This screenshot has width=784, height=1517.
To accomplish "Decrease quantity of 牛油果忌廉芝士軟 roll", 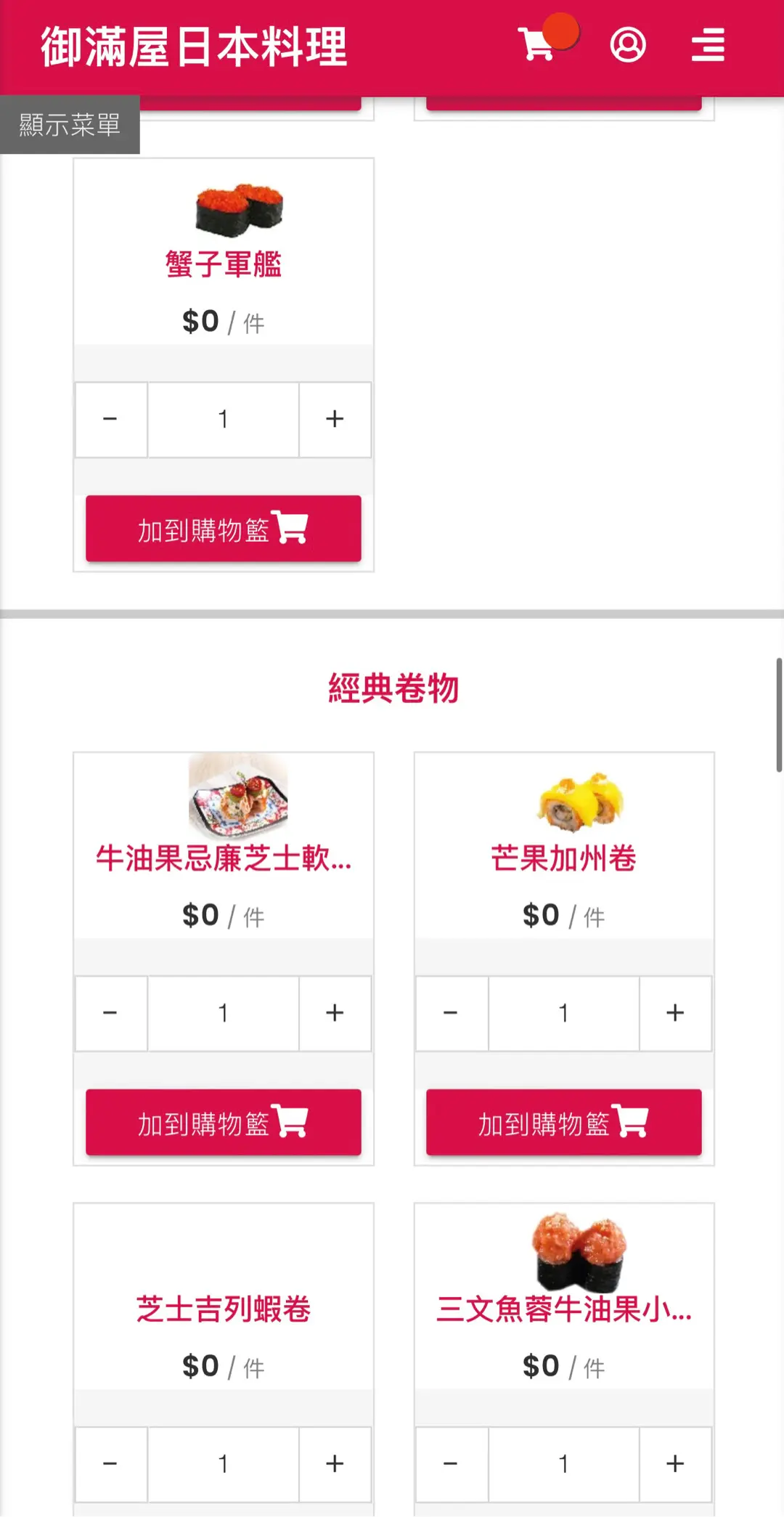I will tap(110, 1013).
